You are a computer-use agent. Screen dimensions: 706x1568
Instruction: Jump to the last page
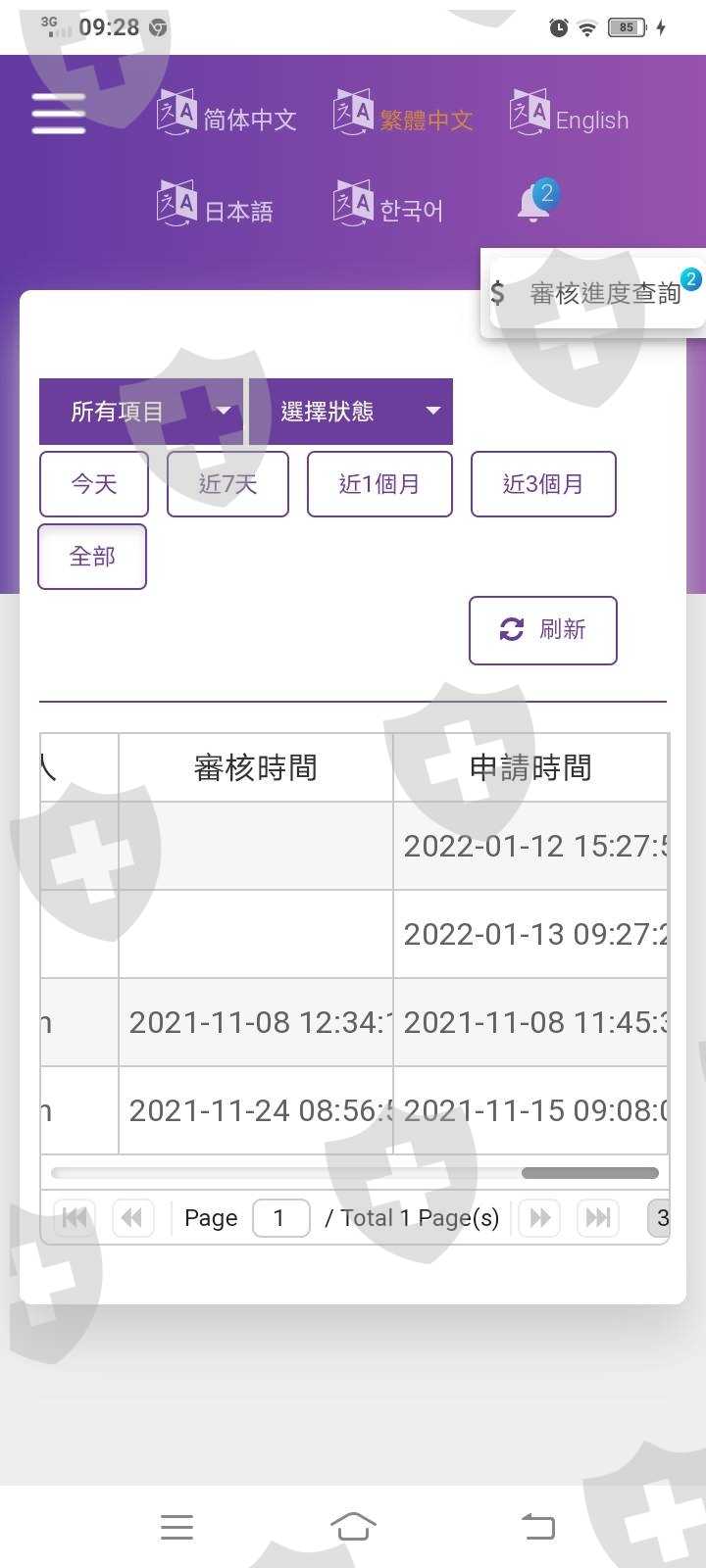[598, 1218]
